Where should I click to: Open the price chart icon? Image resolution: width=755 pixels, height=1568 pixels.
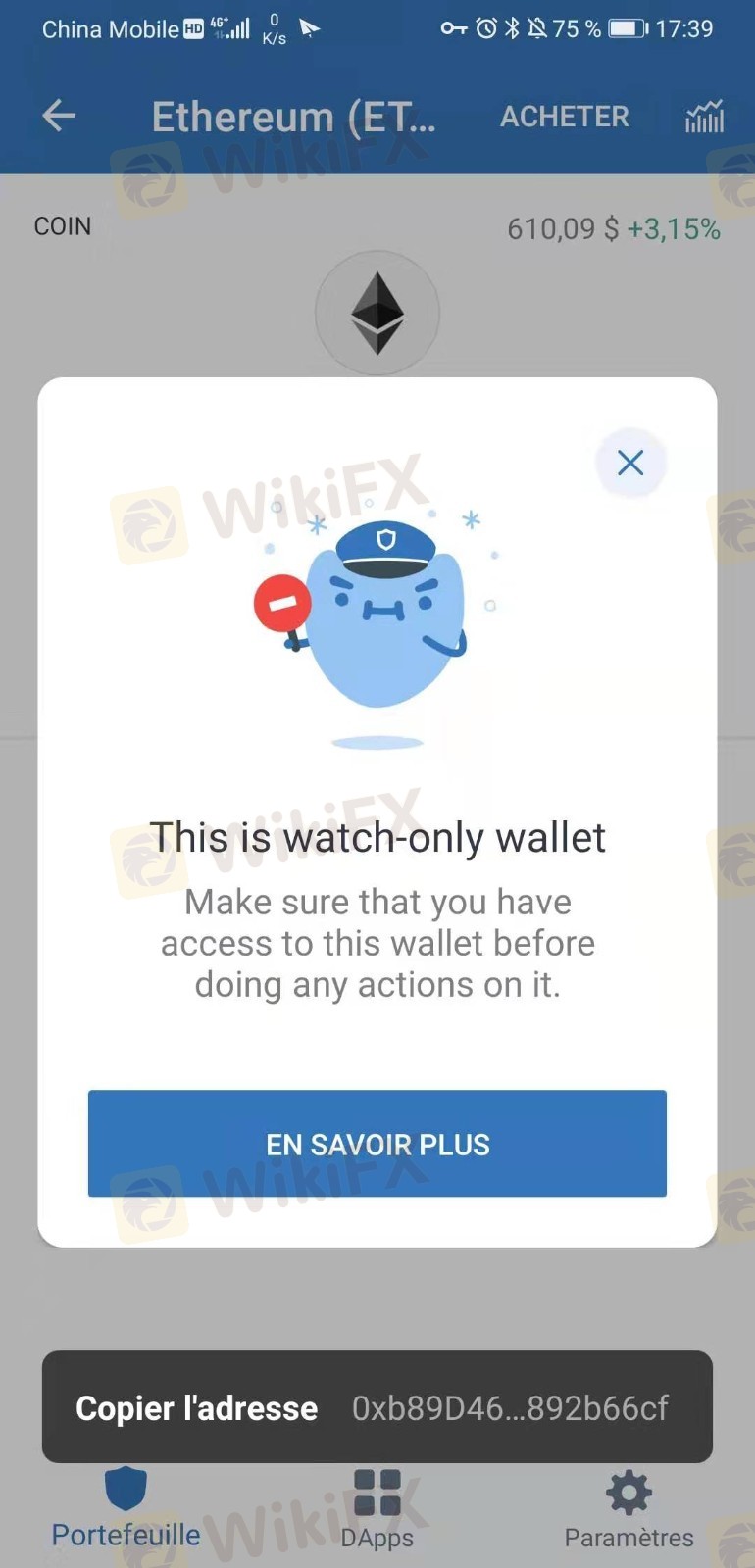(704, 117)
